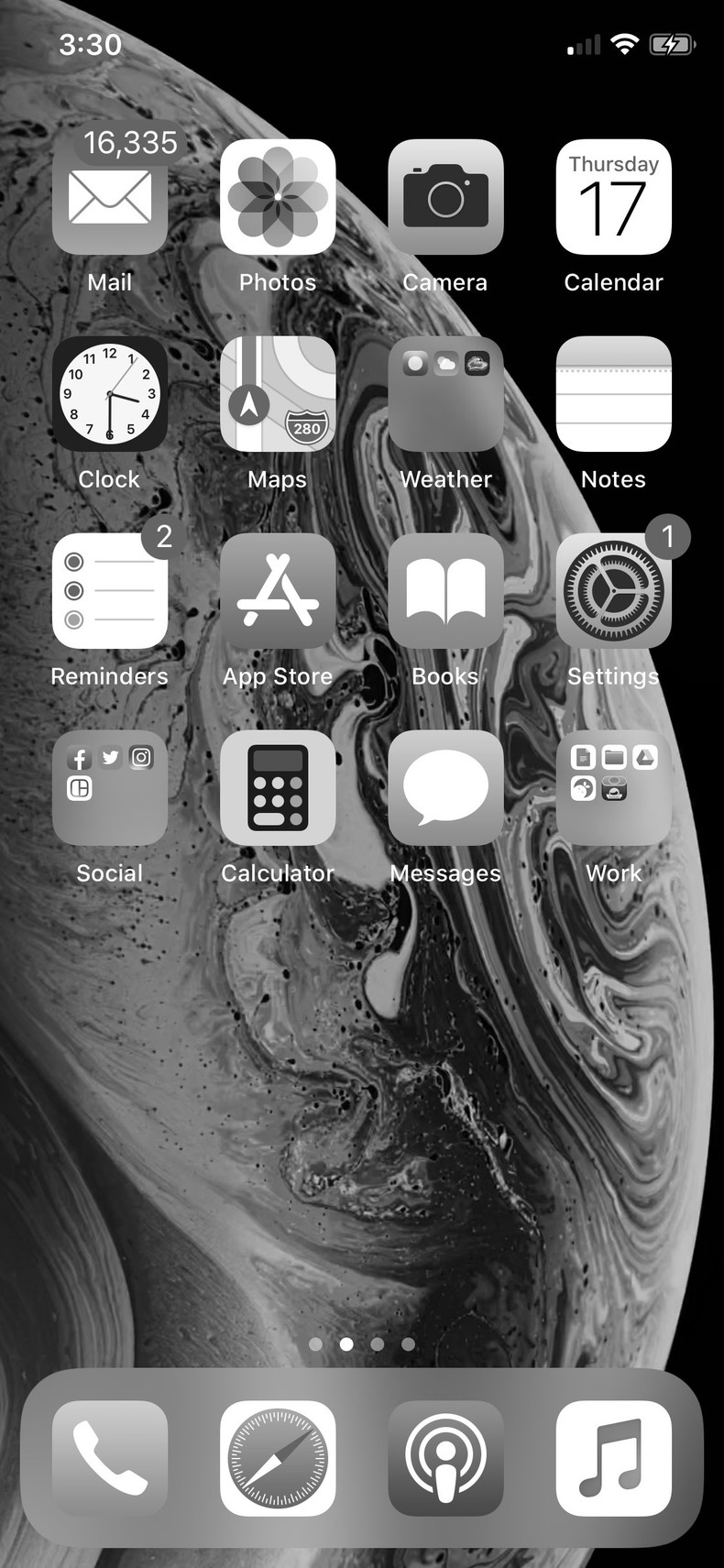724x1568 pixels.
Task: Open the Social folder
Action: (110, 788)
